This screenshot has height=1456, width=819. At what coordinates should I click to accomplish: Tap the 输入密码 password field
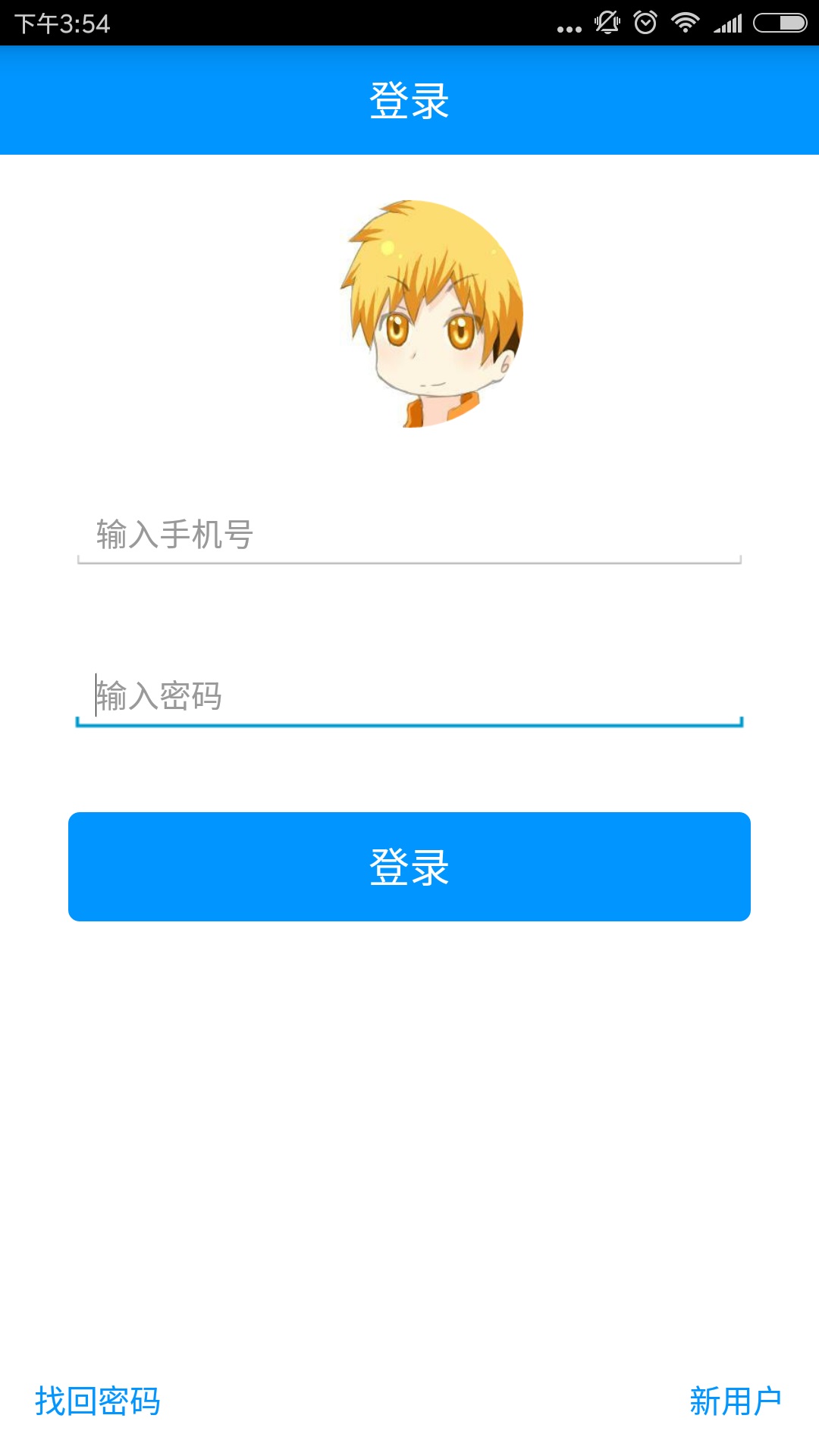[409, 696]
